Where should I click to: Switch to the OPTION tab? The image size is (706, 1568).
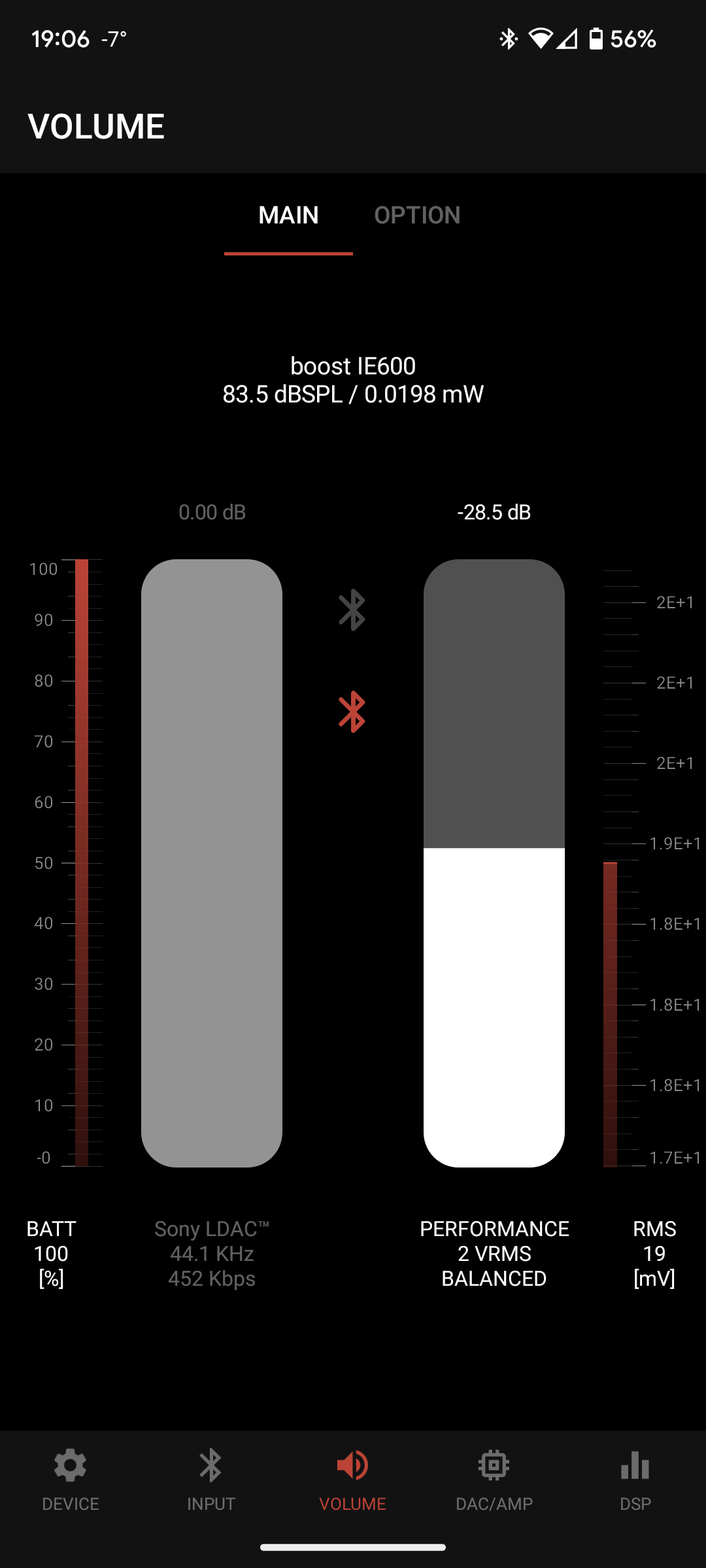pos(417,216)
